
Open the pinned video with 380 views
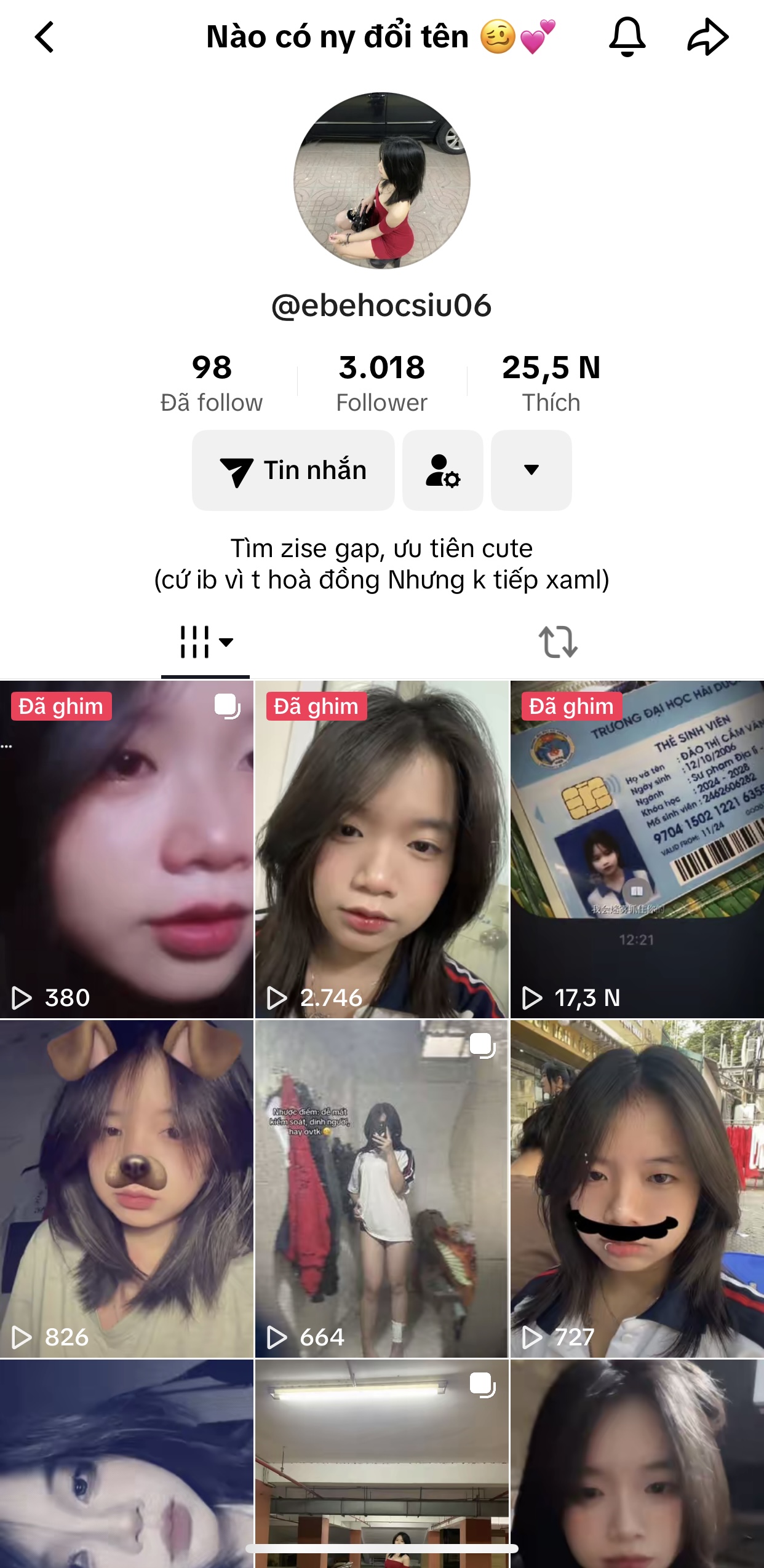click(127, 849)
